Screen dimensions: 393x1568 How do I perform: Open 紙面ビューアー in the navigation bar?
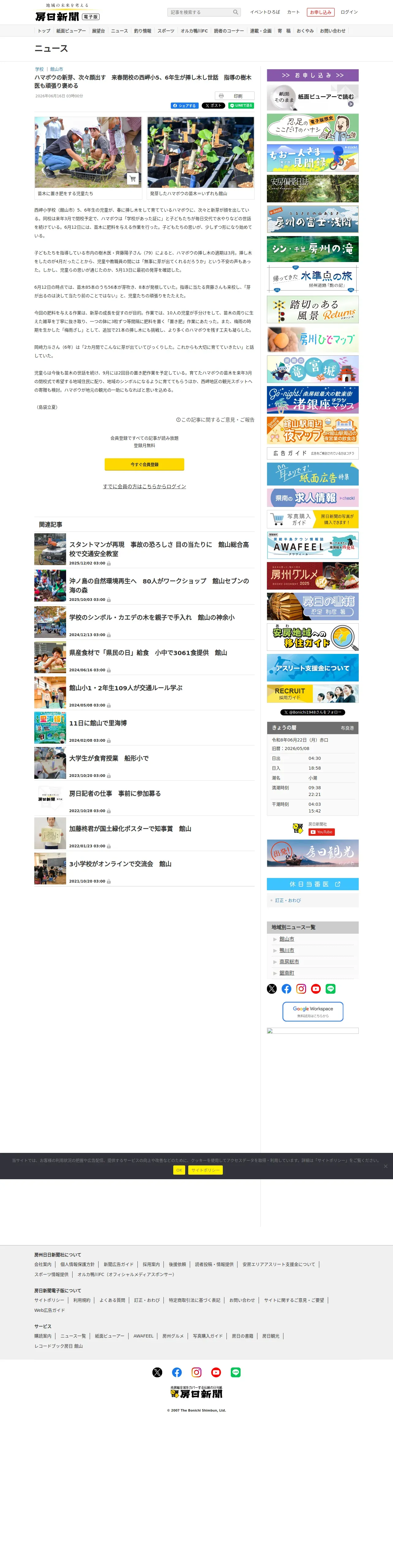coord(71,31)
